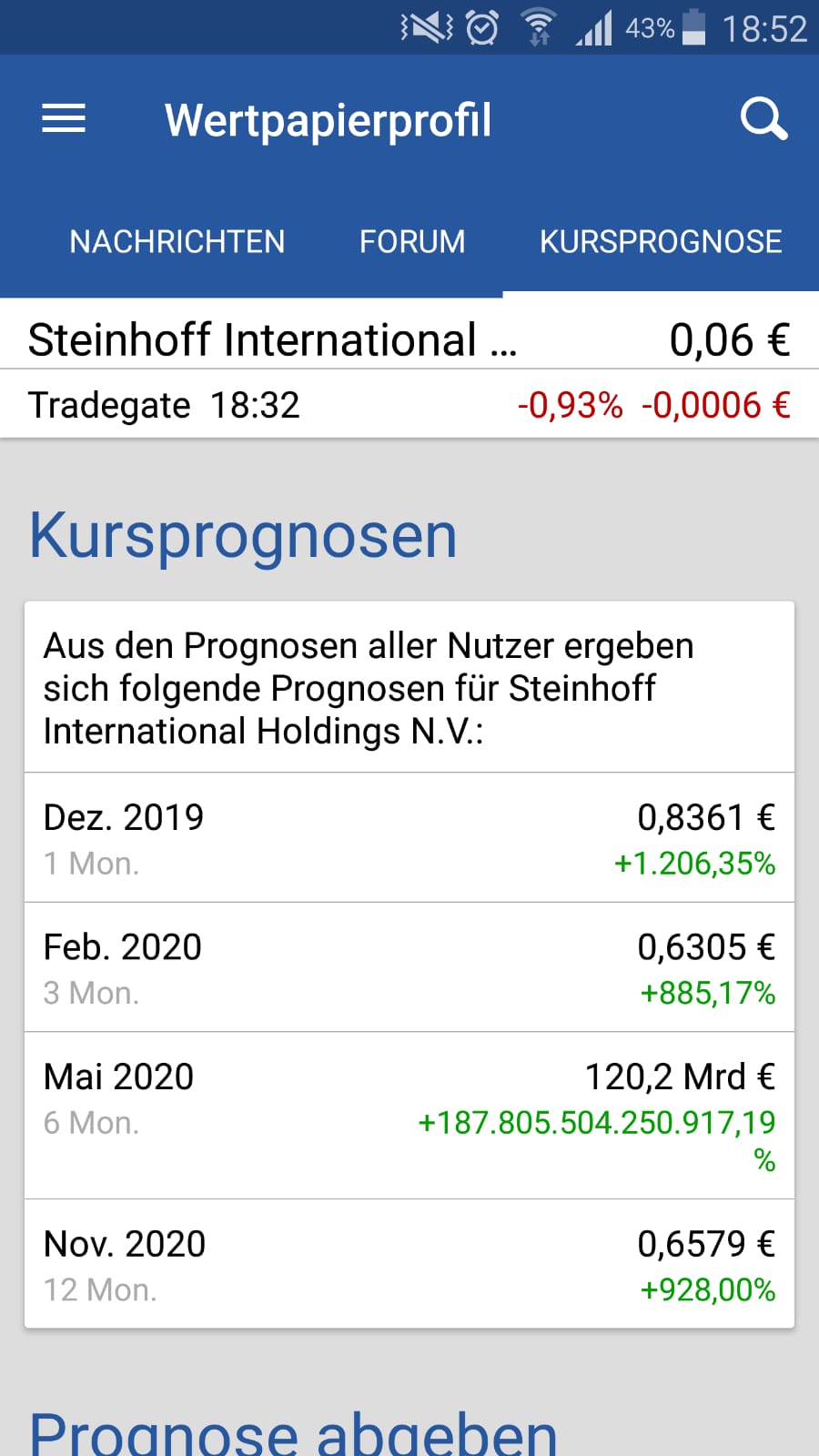819x1456 pixels.
Task: Select the Feb. 2020 forecast row
Action: [409, 967]
